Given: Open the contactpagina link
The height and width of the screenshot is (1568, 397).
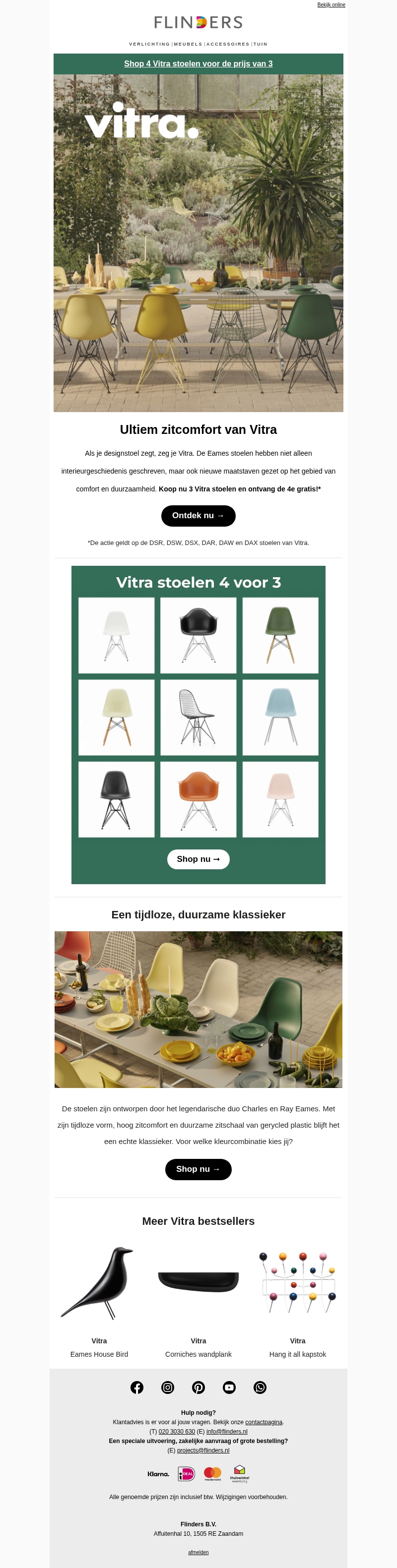Looking at the screenshot, I should [x=264, y=1422].
